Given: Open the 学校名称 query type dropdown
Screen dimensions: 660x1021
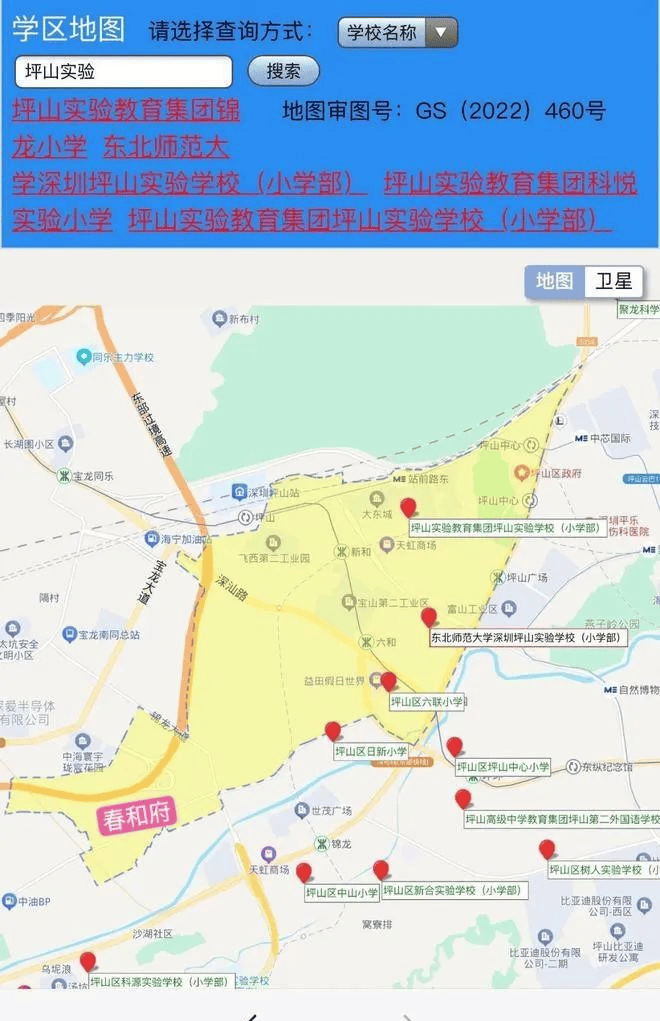Looking at the screenshot, I should pos(397,32).
